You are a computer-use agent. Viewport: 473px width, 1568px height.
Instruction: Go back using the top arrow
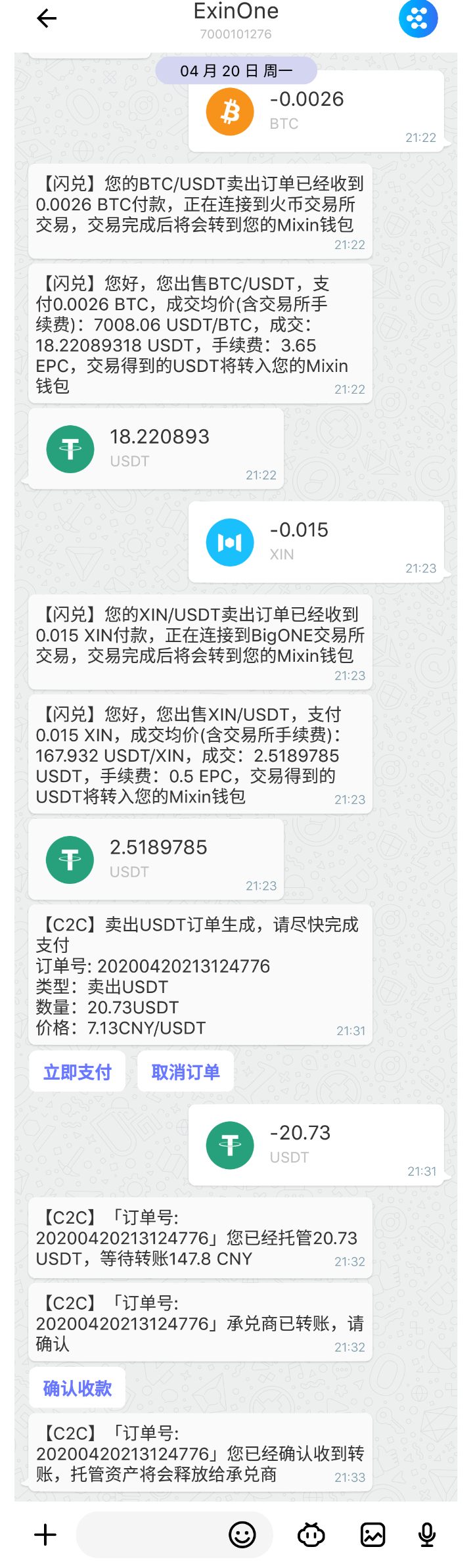pos(47,18)
